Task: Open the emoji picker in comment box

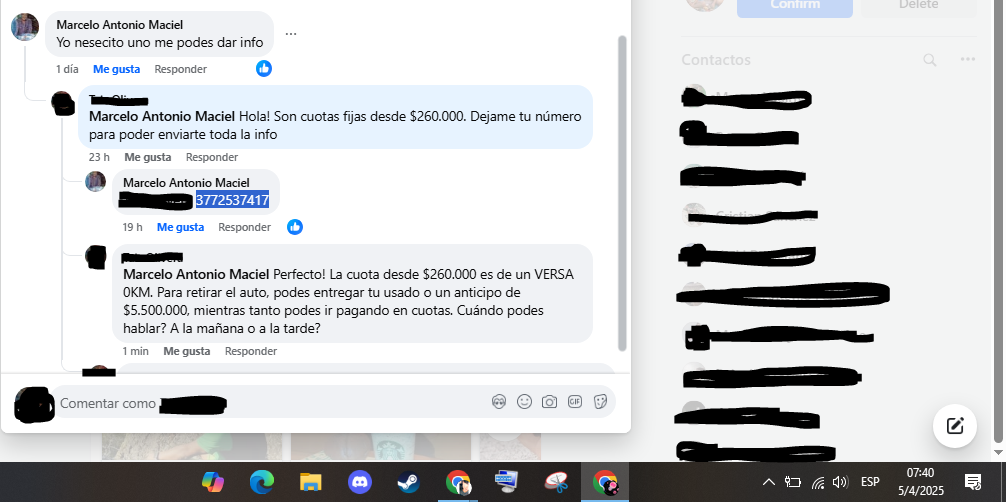Action: point(524,402)
